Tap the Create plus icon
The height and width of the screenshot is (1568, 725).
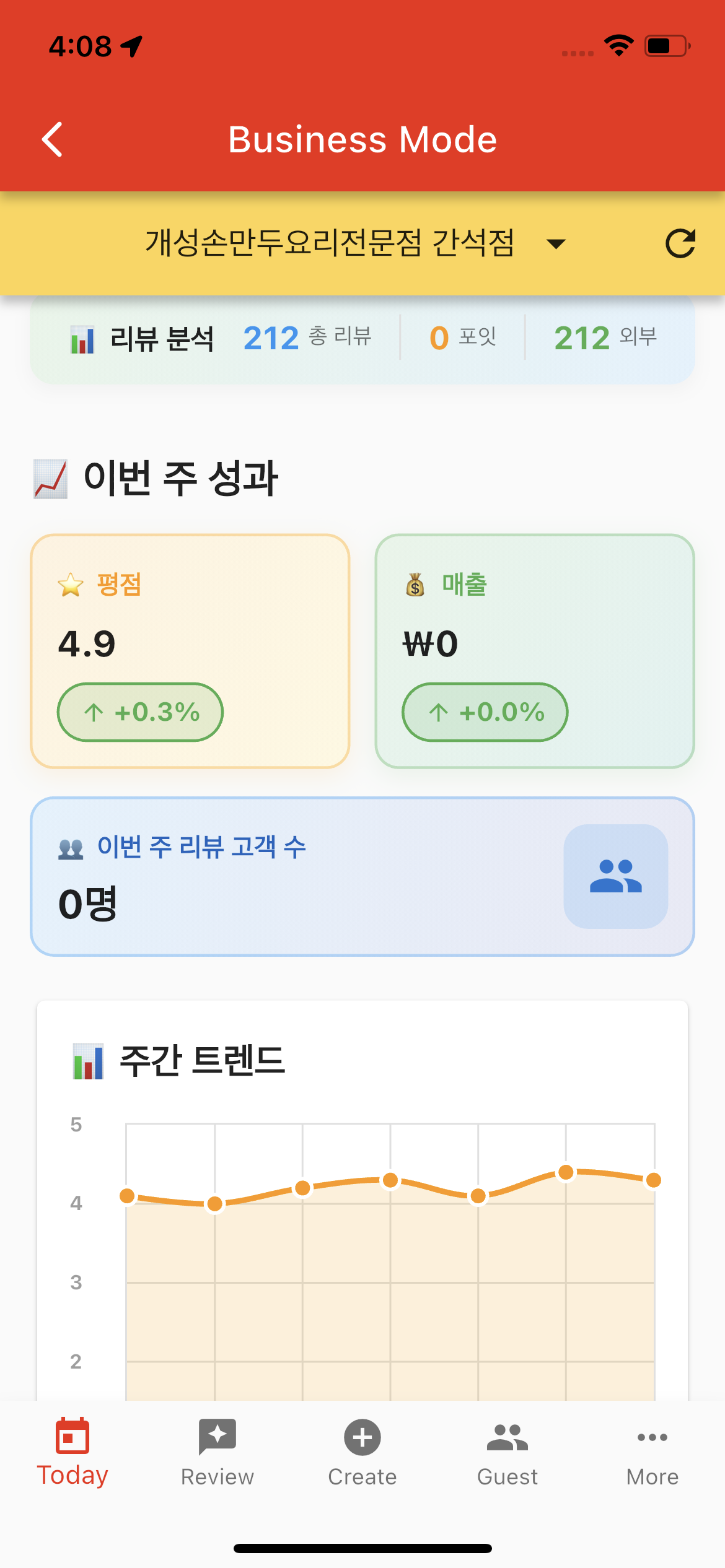point(362,1437)
